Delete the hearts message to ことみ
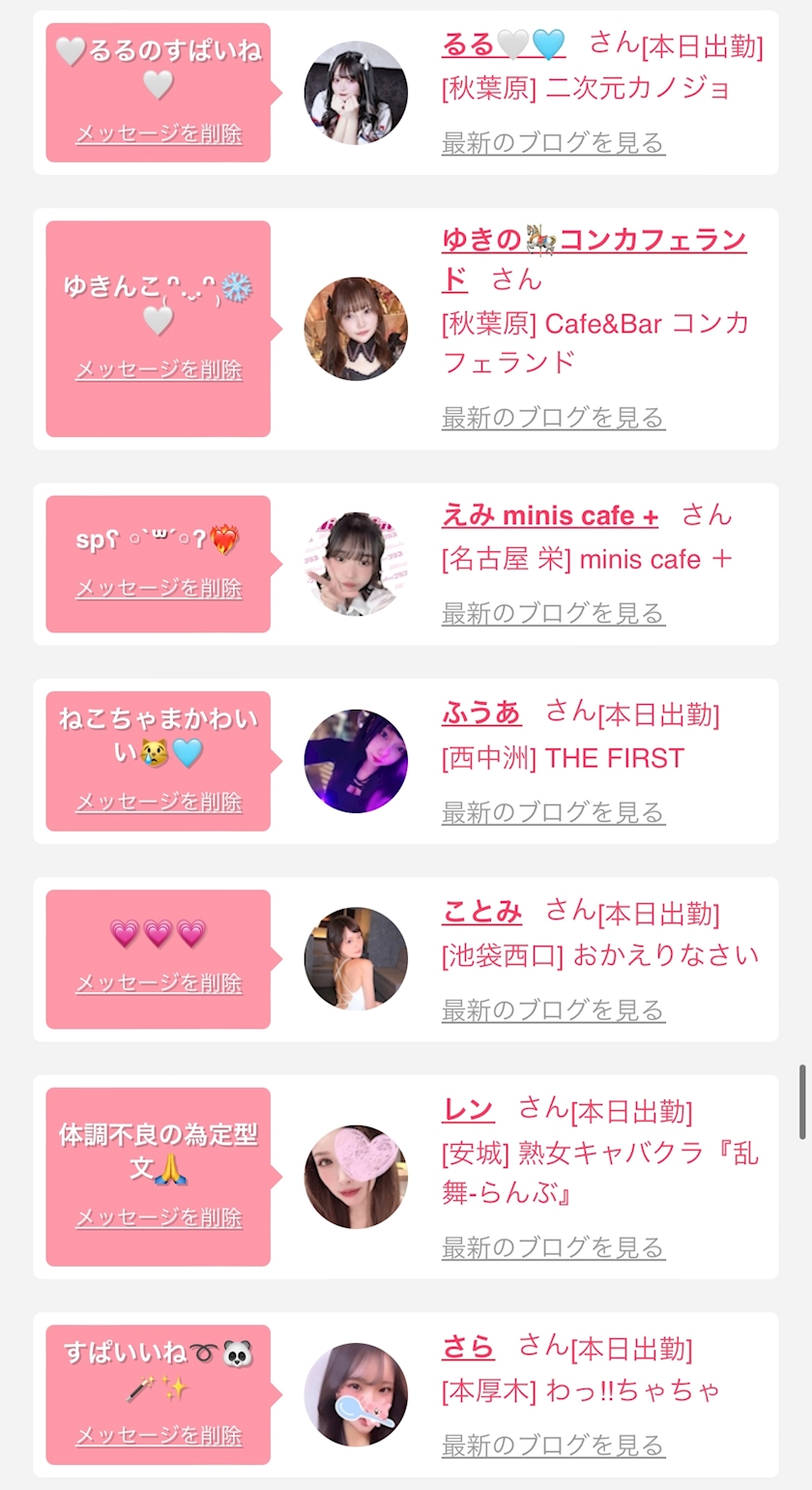Viewport: 812px width, 1490px height. (159, 982)
